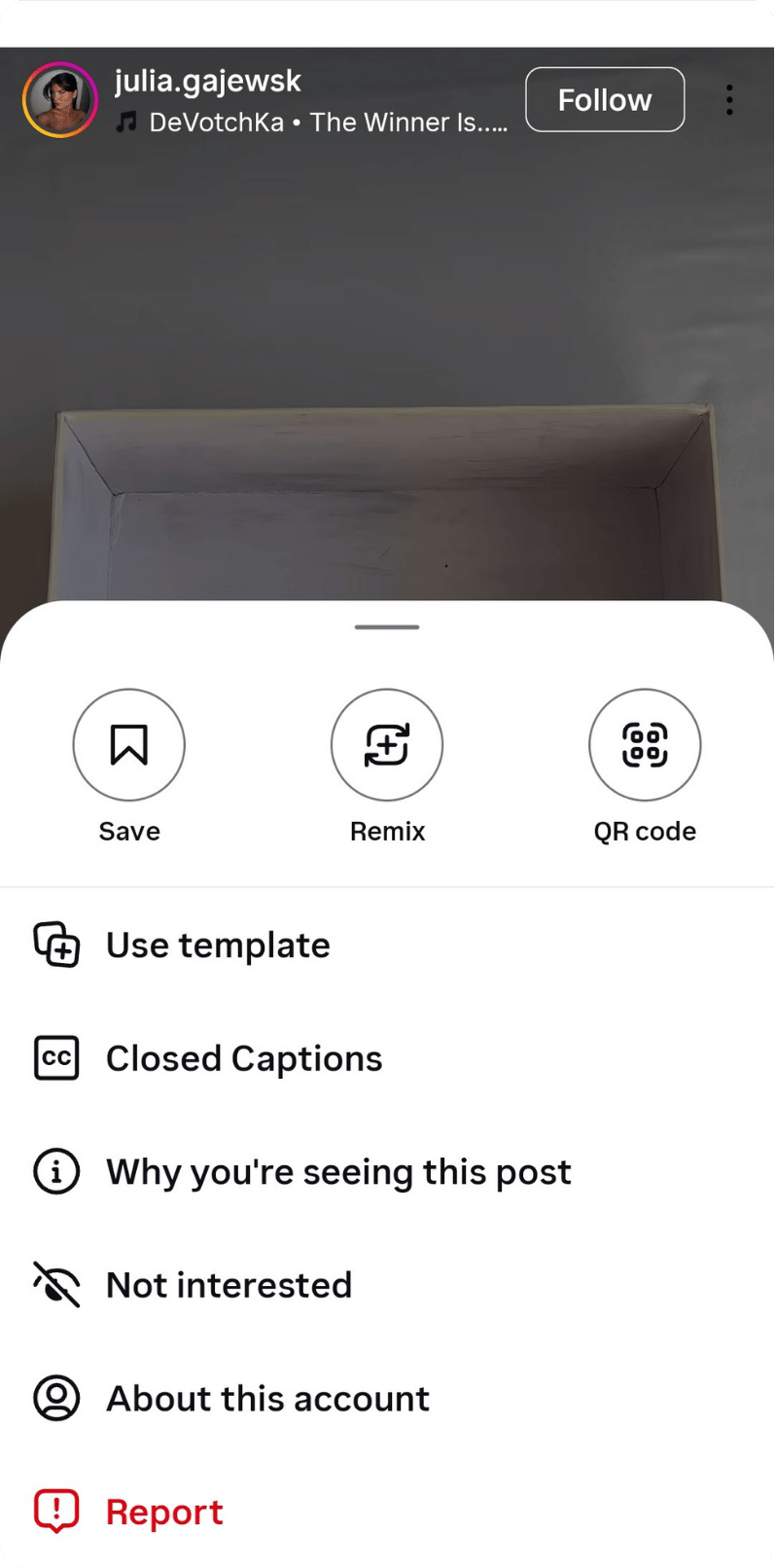Open the three-dot overflow menu
This screenshot has width=776, height=1568.
click(729, 99)
